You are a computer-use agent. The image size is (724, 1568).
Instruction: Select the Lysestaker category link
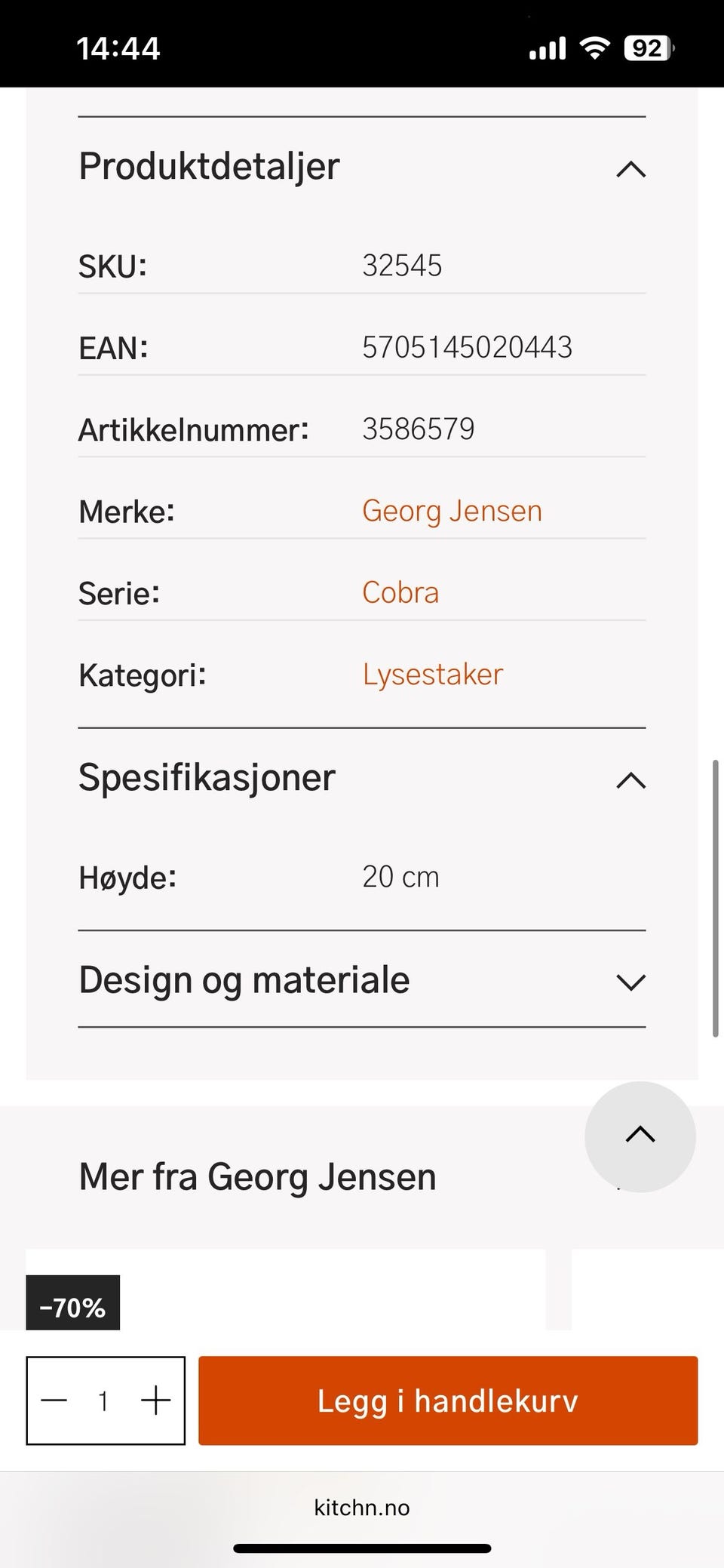(431, 674)
